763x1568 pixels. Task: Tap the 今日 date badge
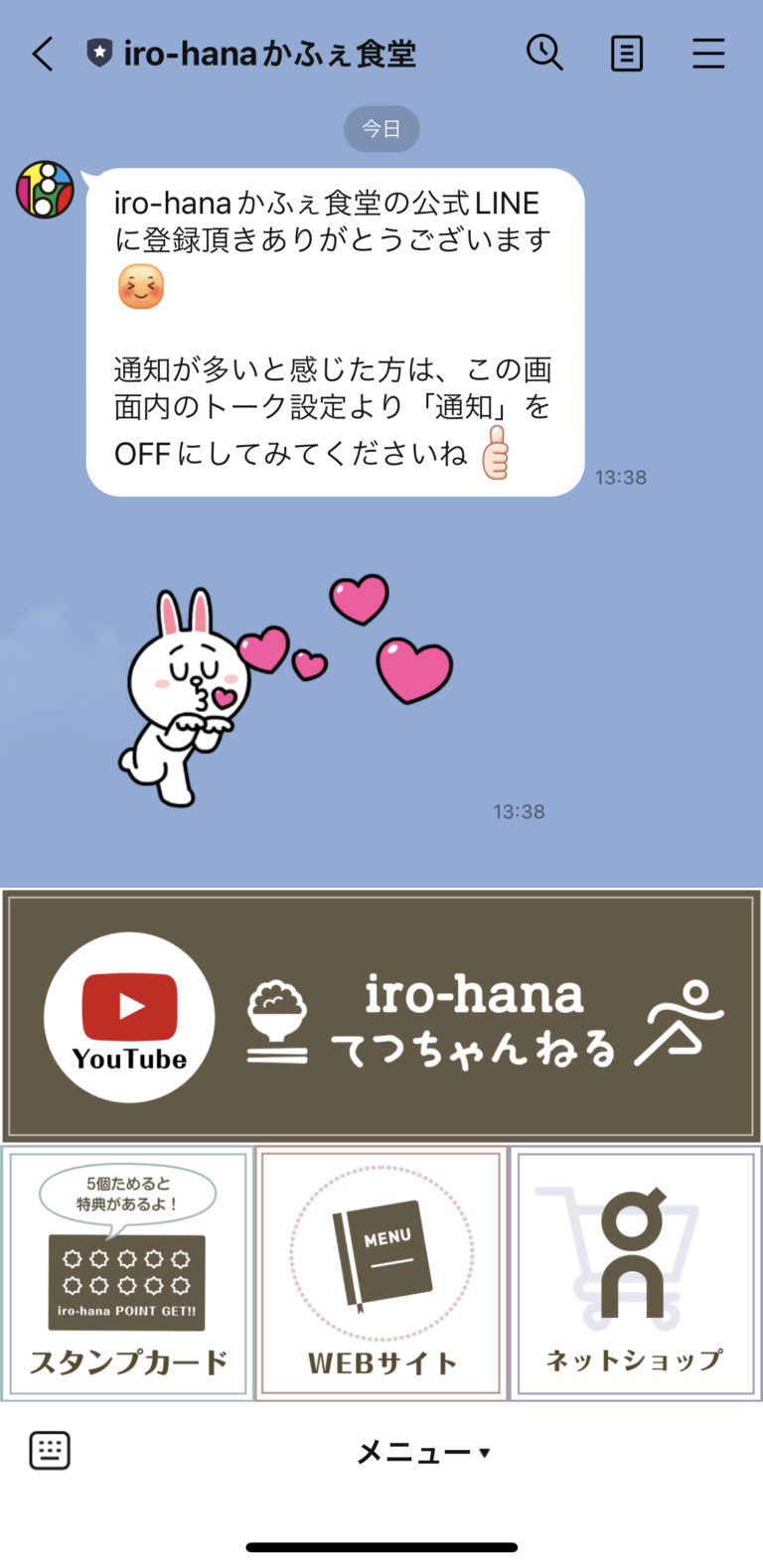[x=381, y=128]
